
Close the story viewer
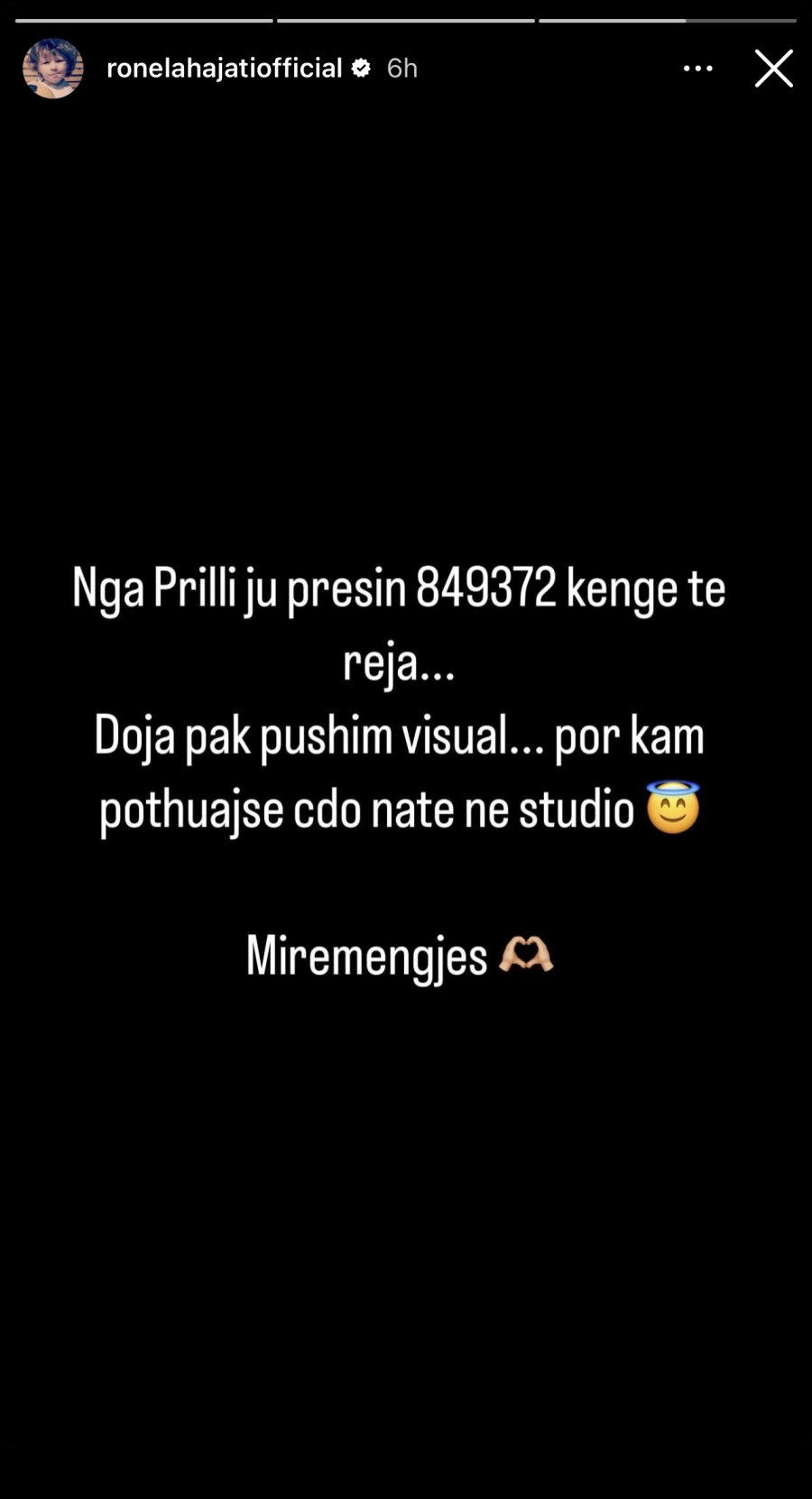pyautogui.click(x=773, y=69)
